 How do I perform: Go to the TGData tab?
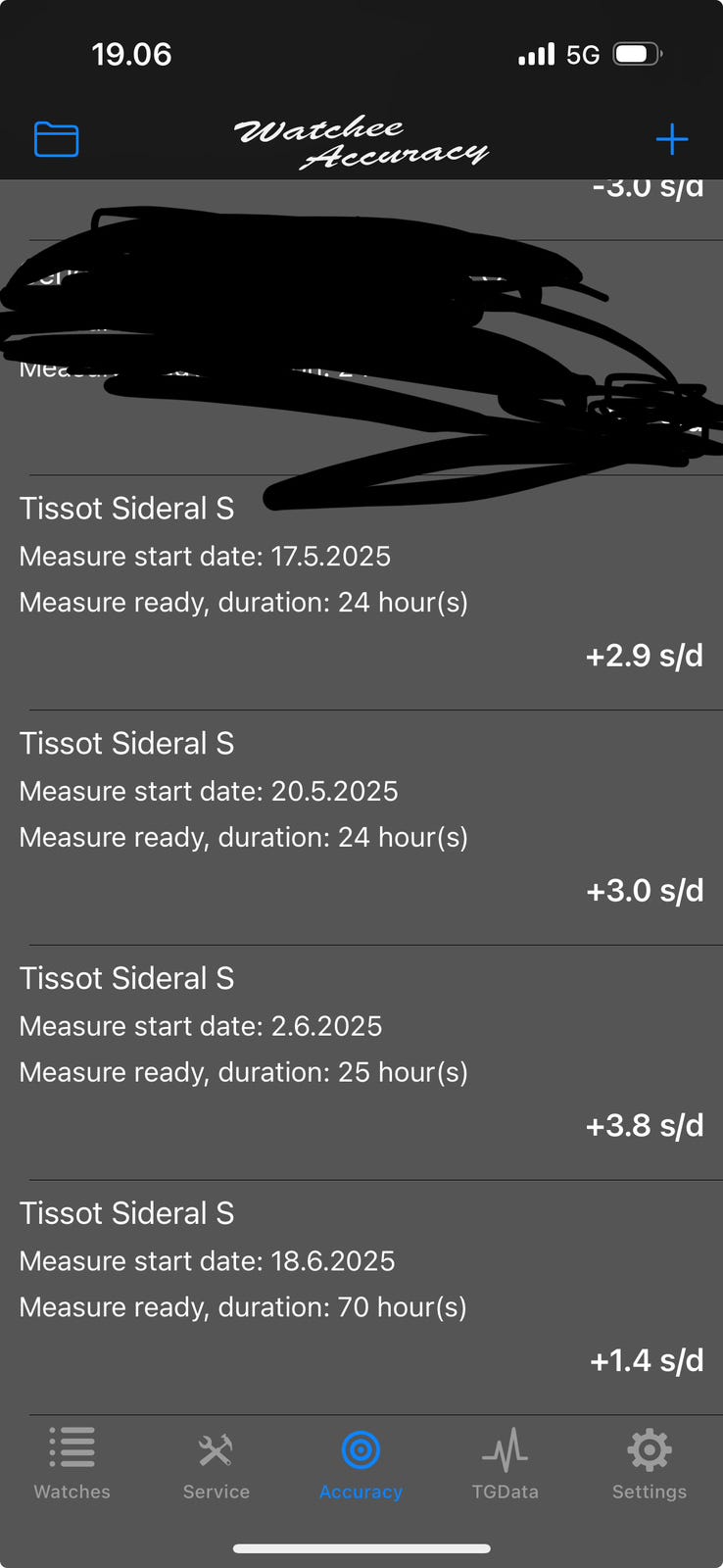click(505, 1463)
